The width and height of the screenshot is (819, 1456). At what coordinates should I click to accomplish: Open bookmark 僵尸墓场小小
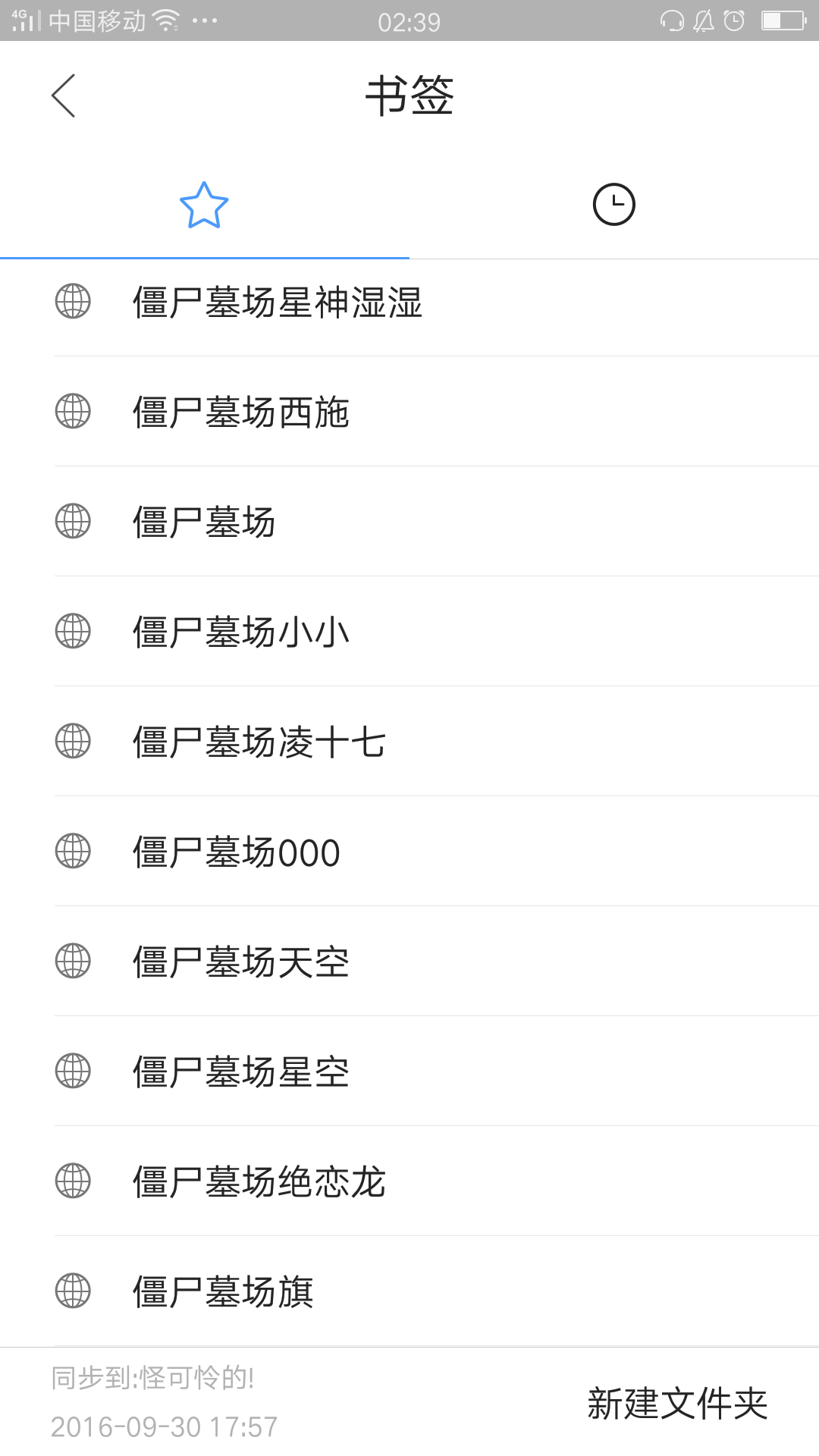coord(241,632)
